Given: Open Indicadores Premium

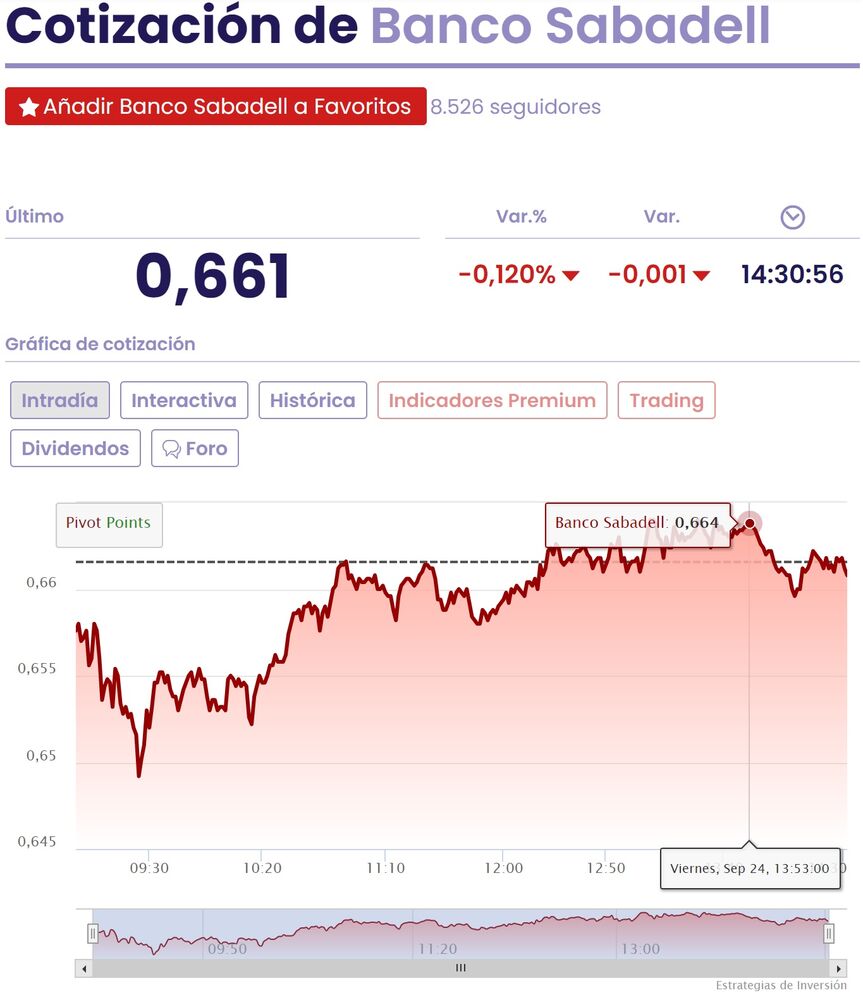Looking at the screenshot, I should click(x=491, y=400).
